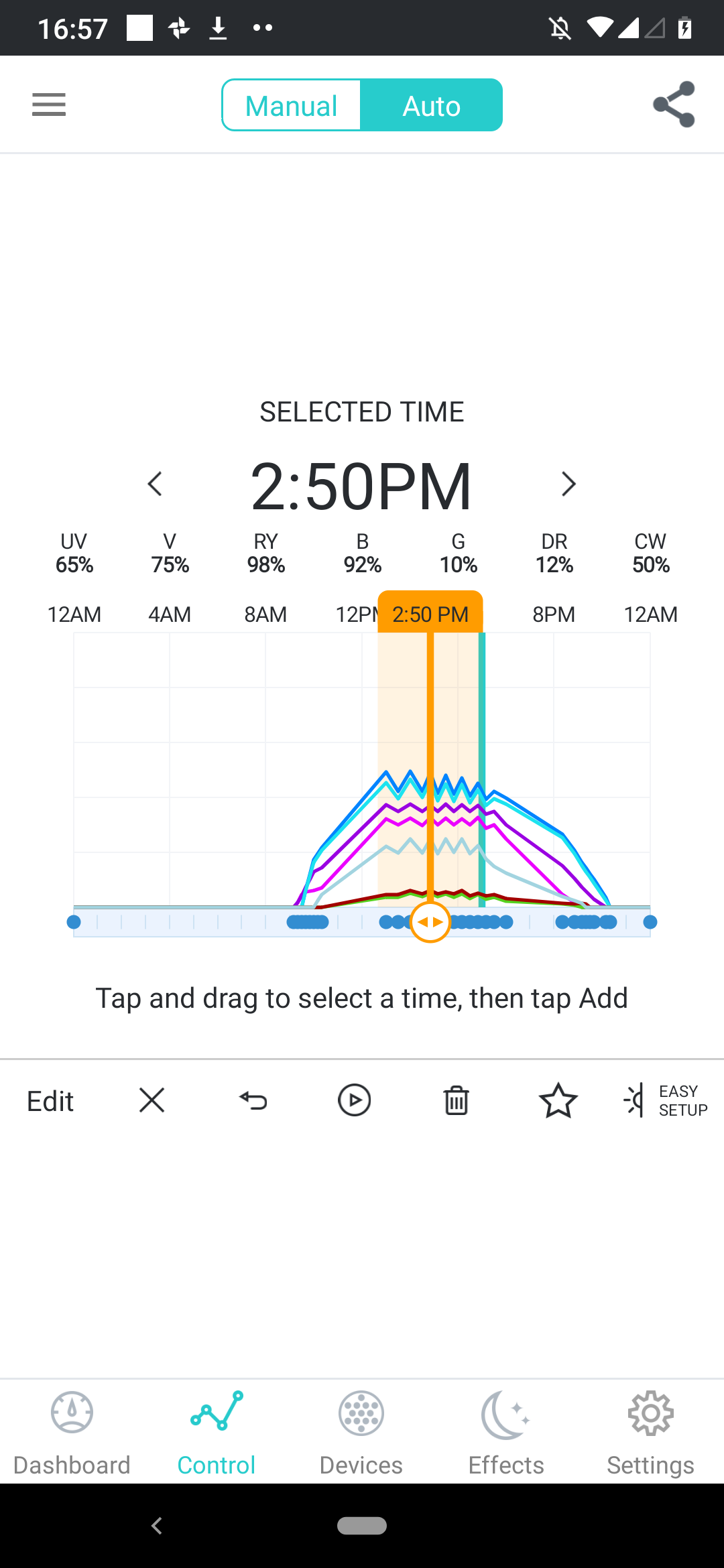
Task: Tap the orange time slider handle
Action: tap(430, 922)
